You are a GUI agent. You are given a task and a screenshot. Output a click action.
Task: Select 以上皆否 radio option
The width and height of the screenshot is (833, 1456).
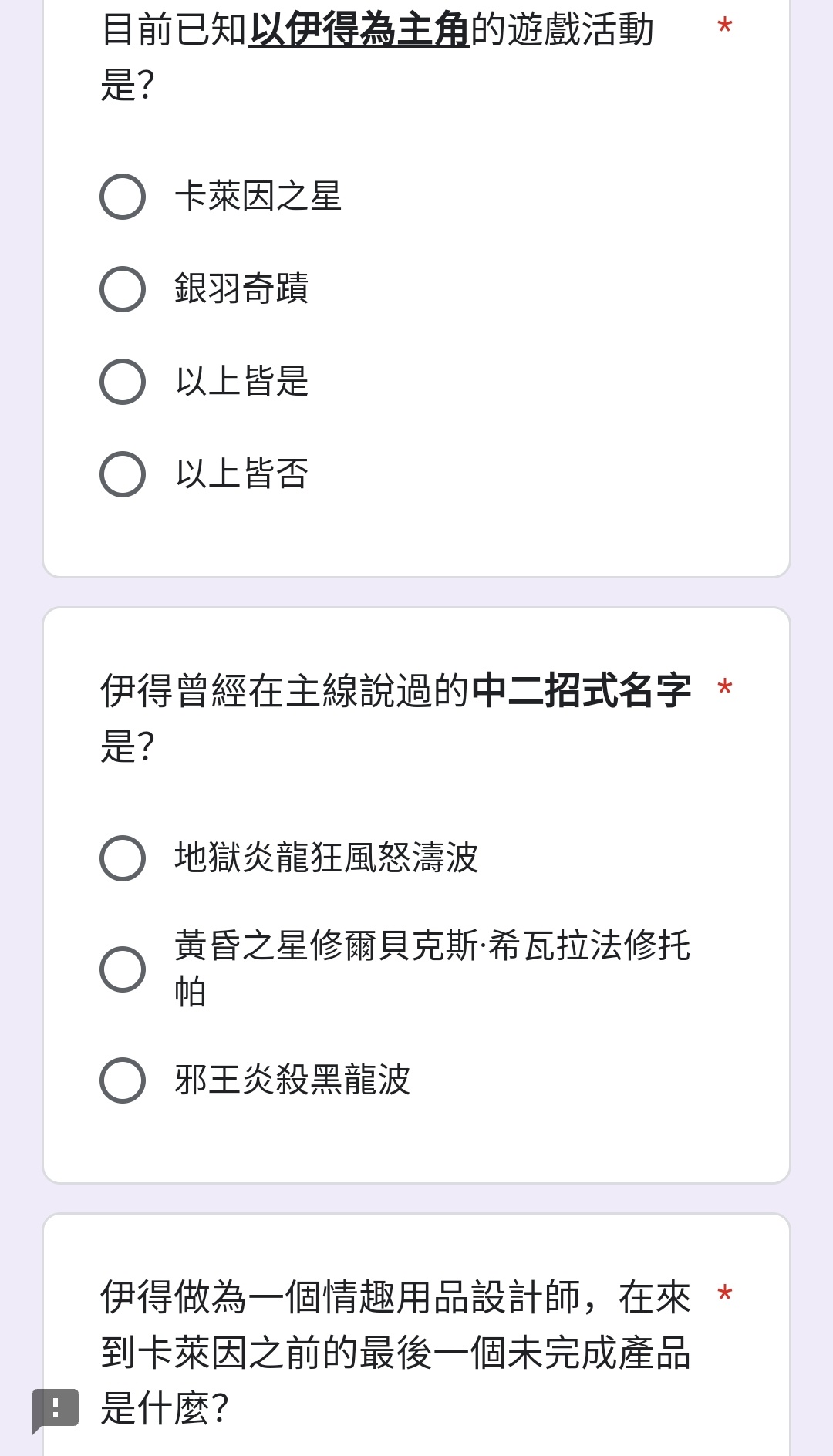(123, 474)
